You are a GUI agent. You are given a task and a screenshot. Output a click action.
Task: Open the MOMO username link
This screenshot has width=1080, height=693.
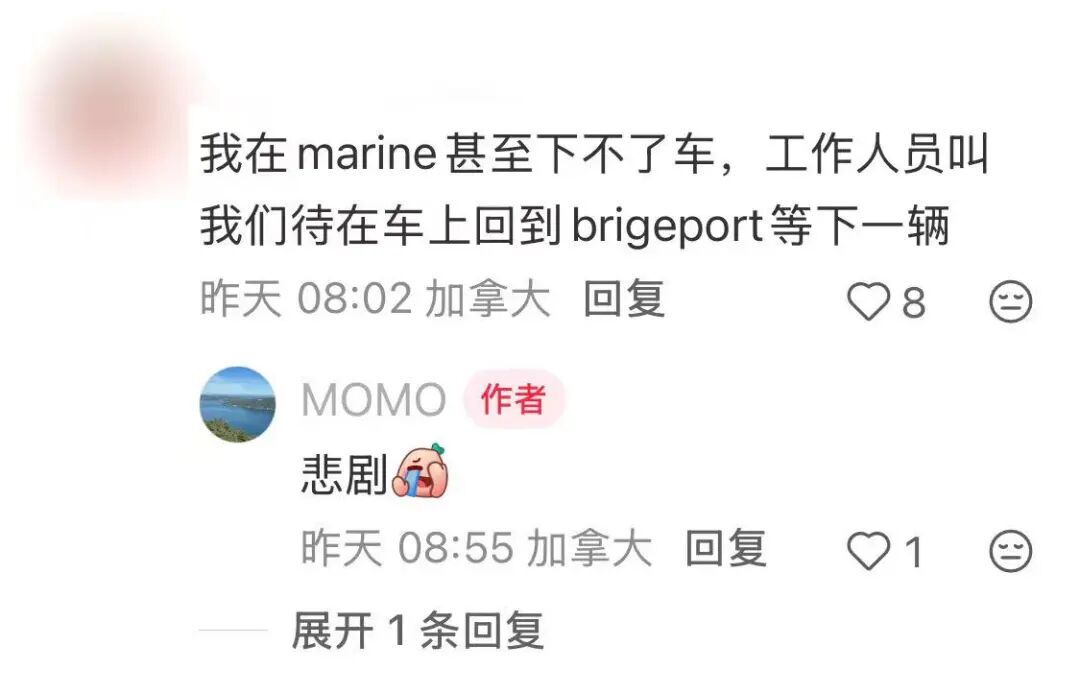373,401
